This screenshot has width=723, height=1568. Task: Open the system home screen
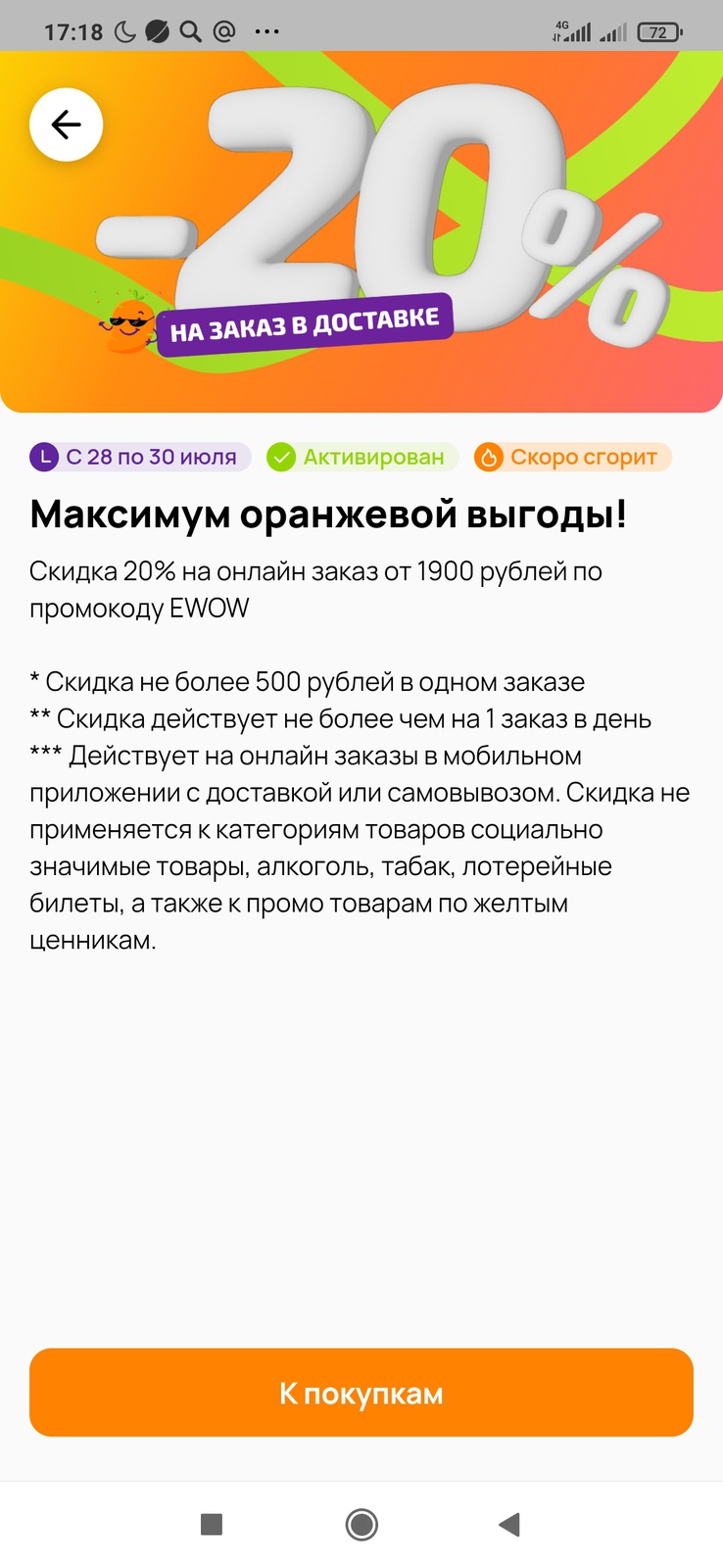[361, 1524]
